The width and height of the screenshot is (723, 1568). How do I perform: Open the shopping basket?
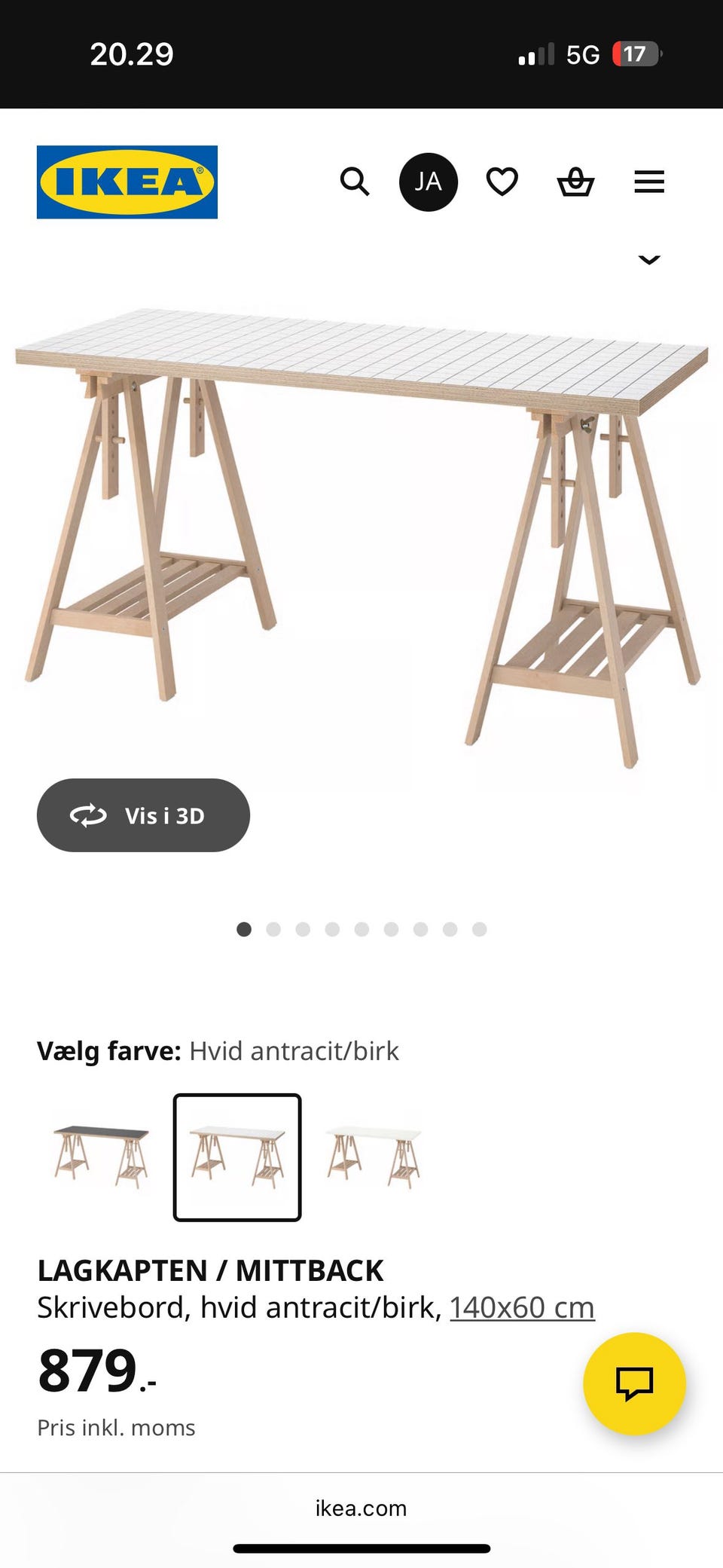(x=575, y=182)
